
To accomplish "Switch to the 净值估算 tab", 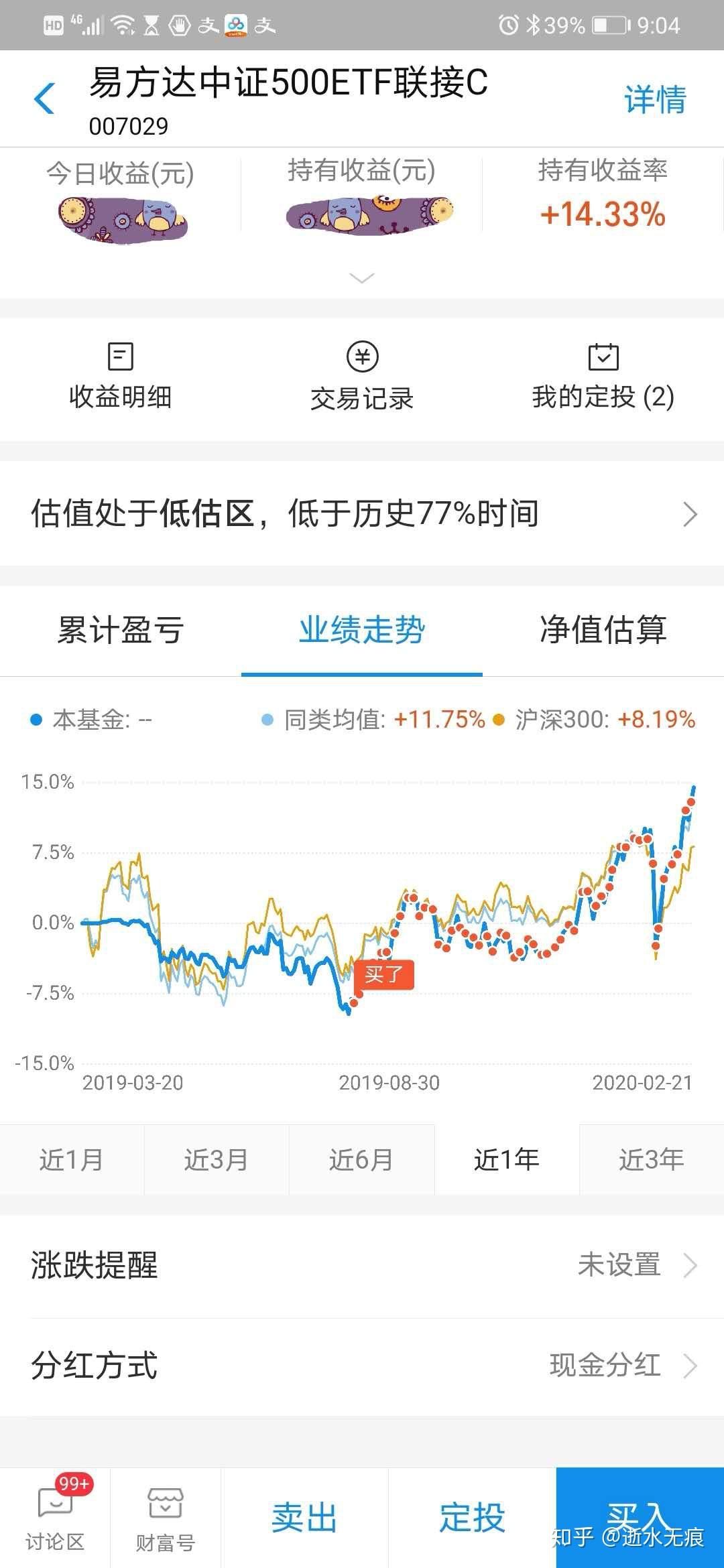I will coord(603,630).
